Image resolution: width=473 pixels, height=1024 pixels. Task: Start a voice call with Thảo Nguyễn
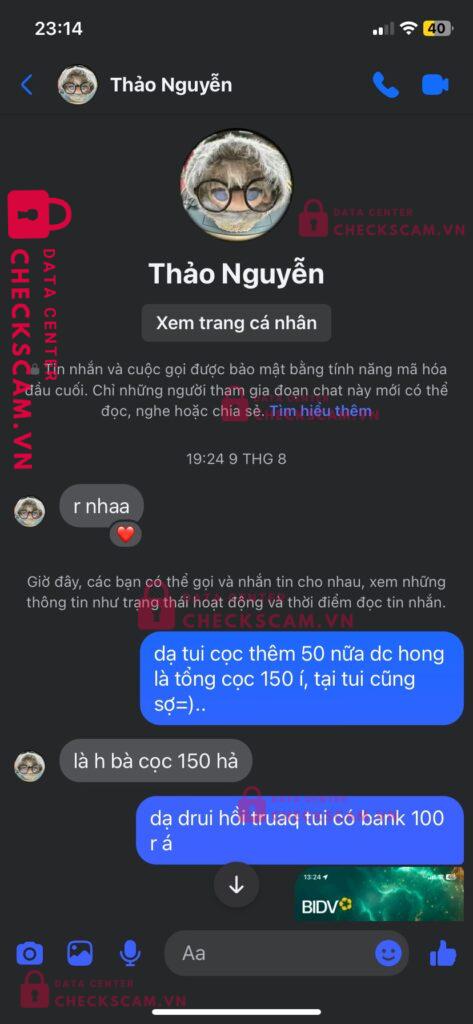[385, 85]
